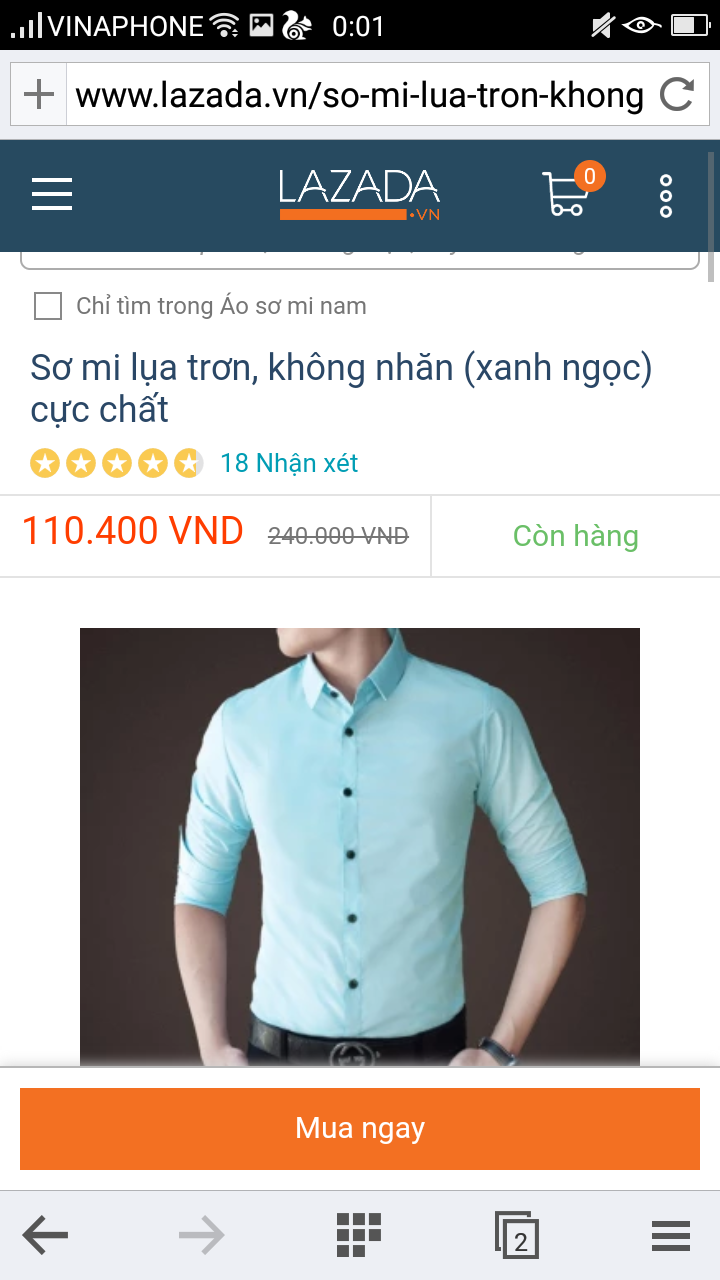Reload the page using the refresh icon

pyautogui.click(x=678, y=93)
